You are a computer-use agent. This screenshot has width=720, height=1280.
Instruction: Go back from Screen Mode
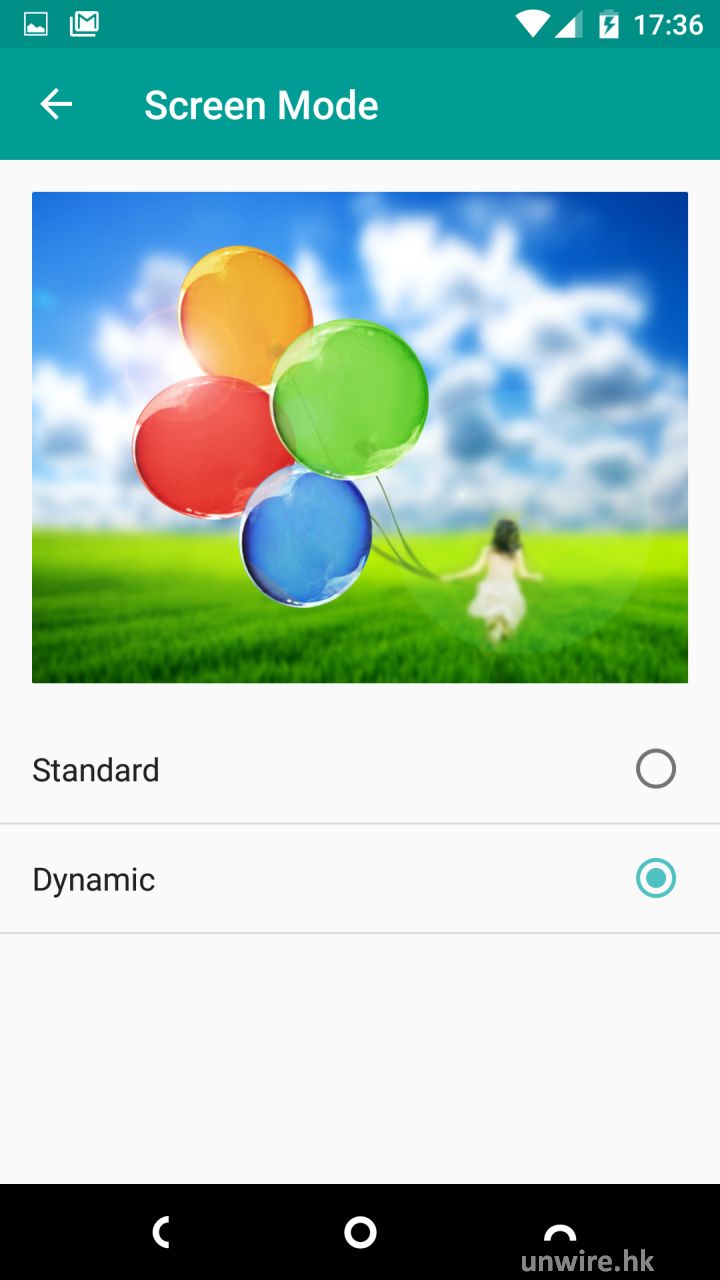[x=56, y=104]
